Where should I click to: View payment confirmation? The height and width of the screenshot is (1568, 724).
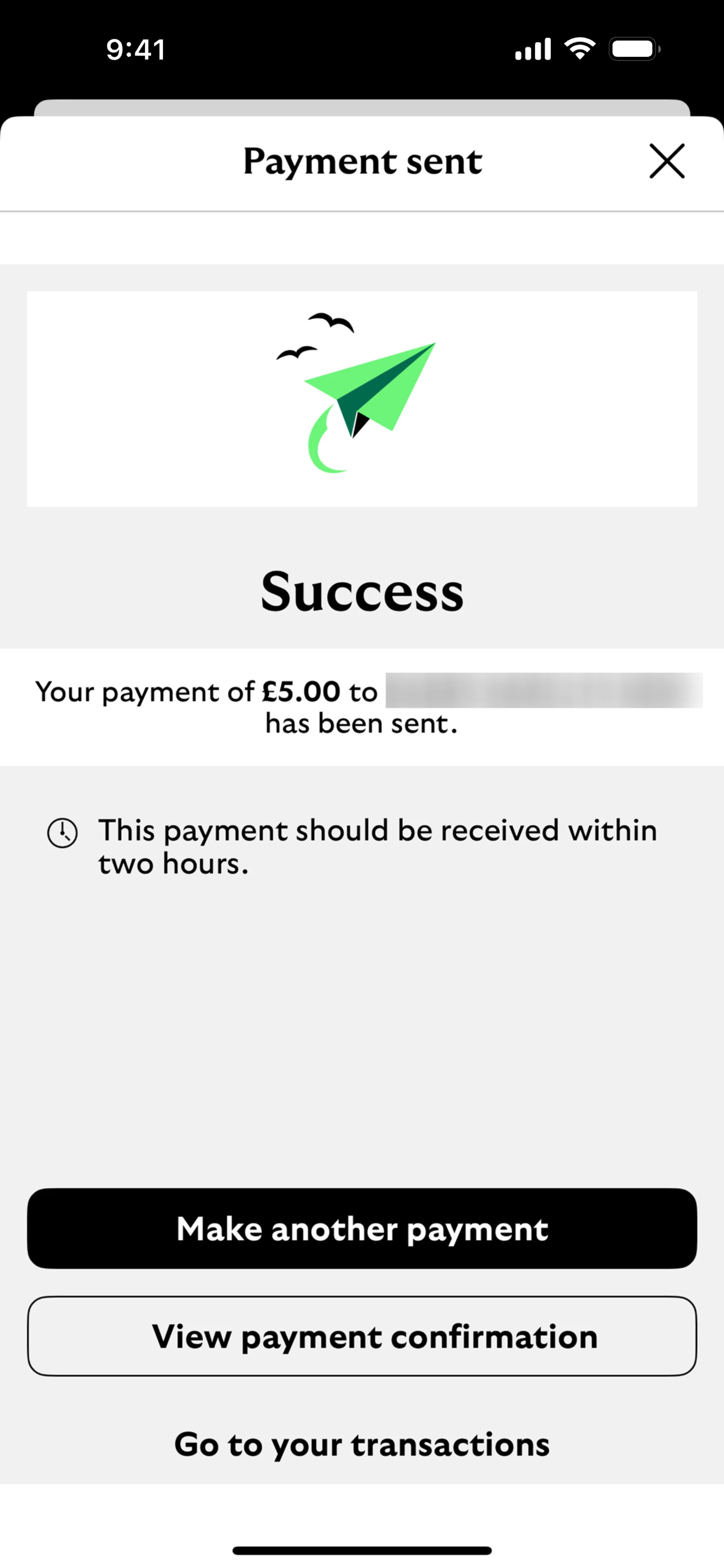click(x=362, y=1336)
